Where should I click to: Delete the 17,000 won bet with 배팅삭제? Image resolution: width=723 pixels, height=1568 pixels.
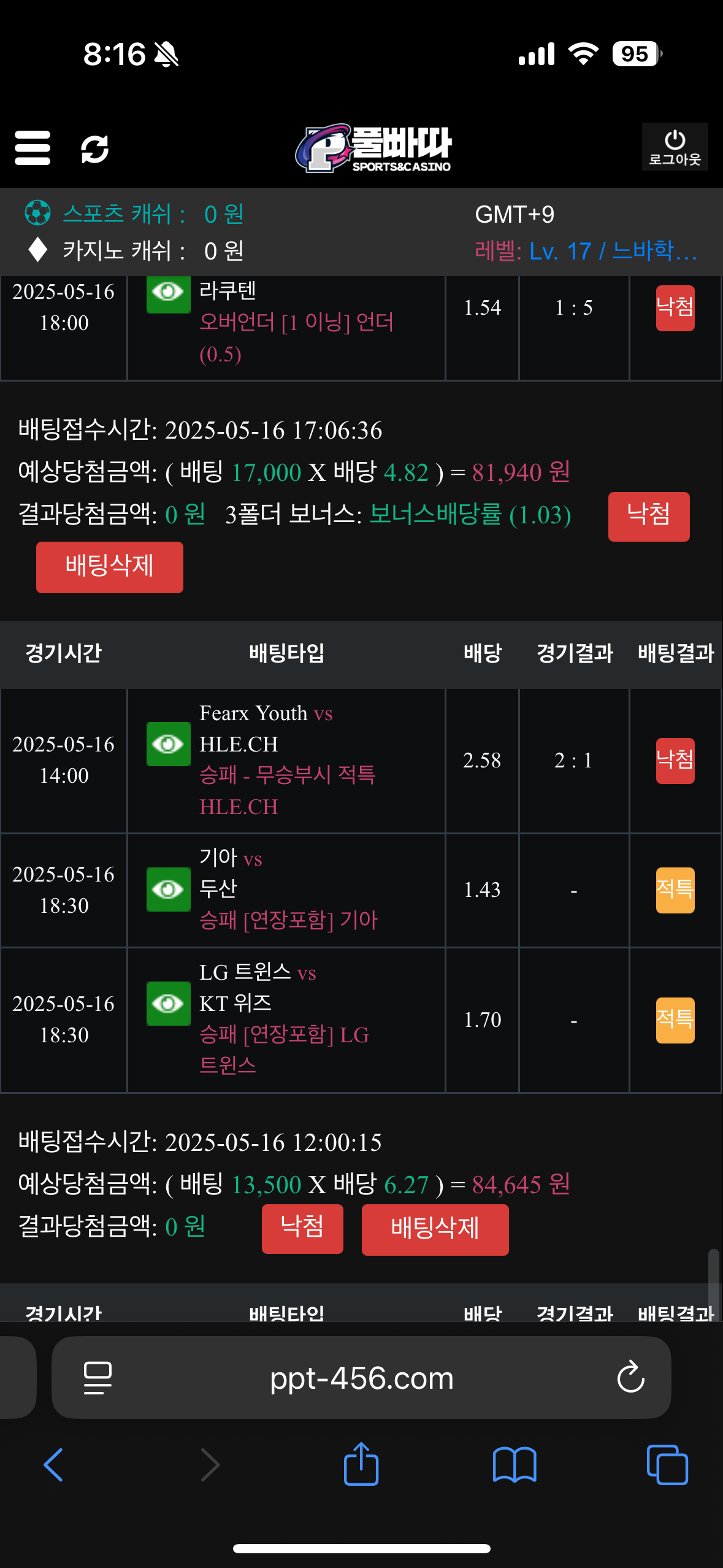[x=110, y=567]
